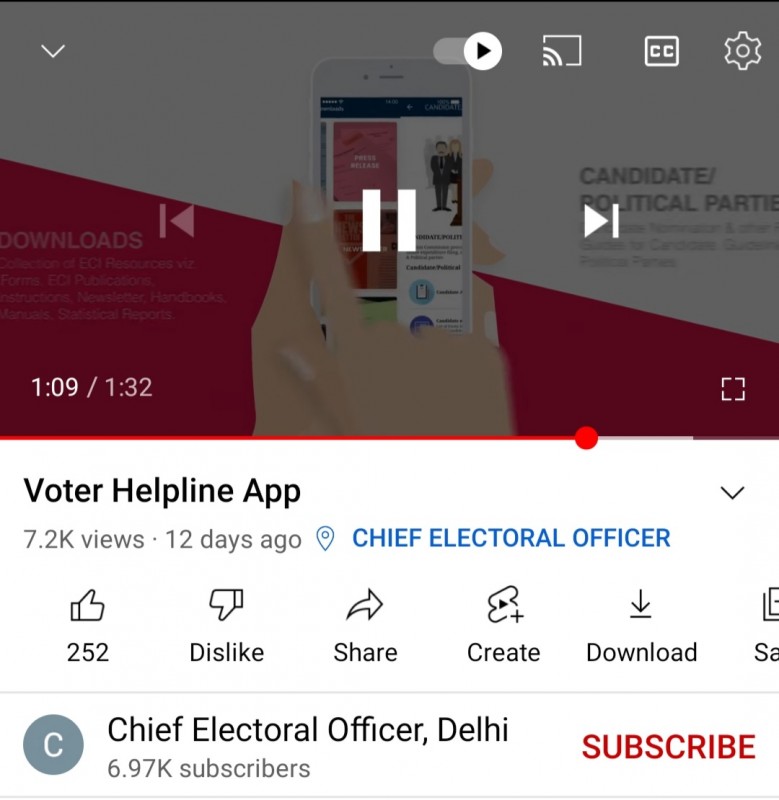Enter fullscreen mode

[x=733, y=389]
